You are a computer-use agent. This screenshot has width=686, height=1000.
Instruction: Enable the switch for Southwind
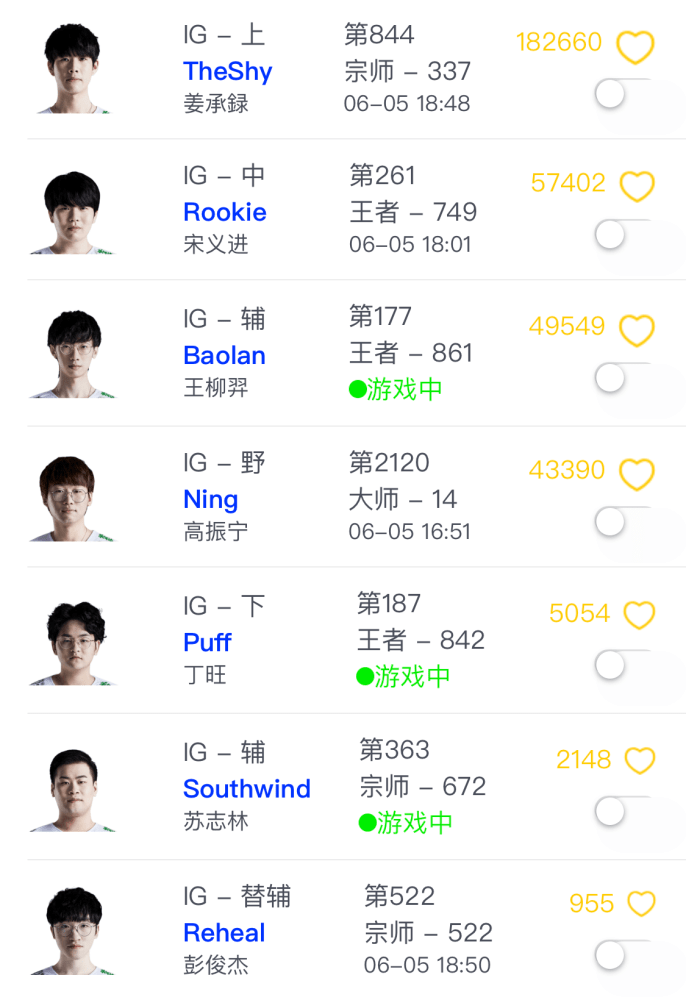[620, 811]
